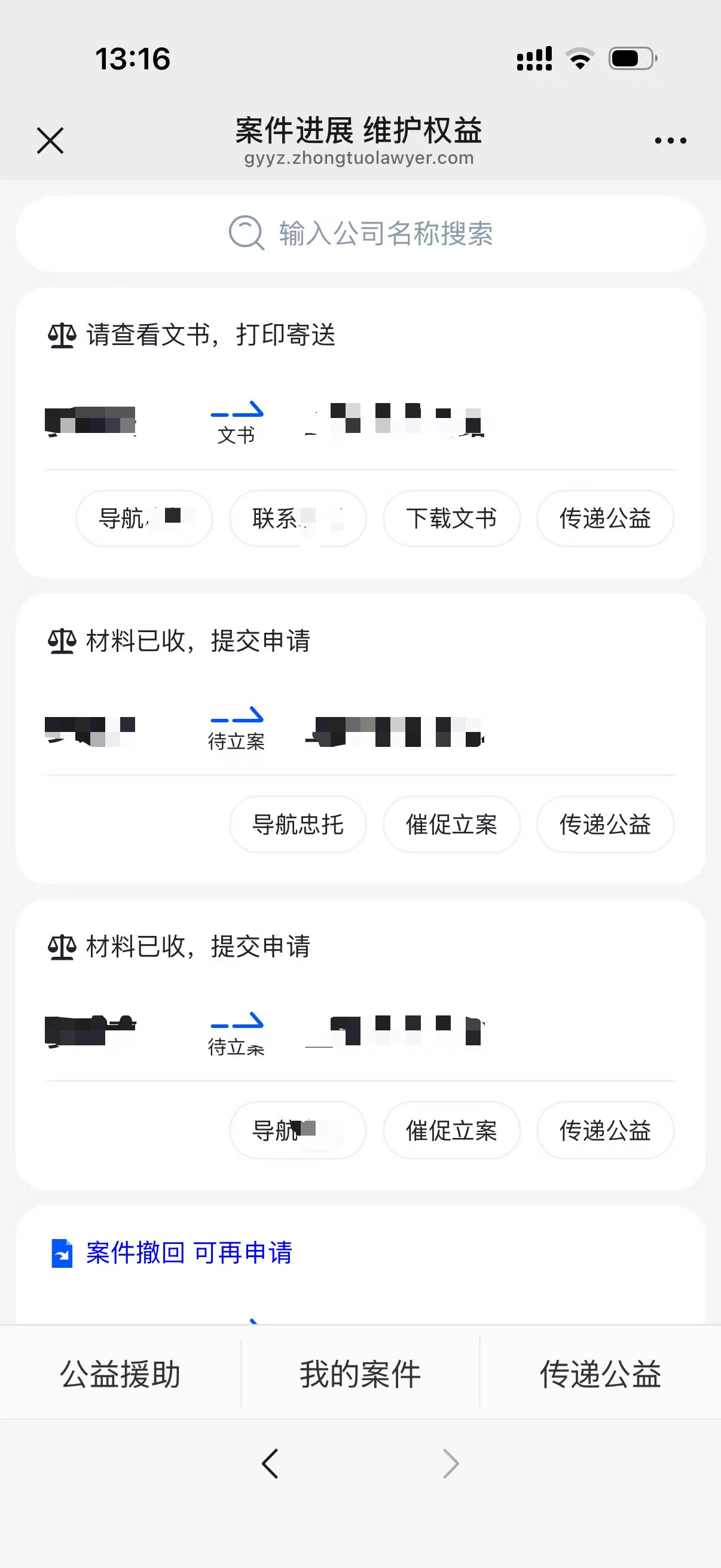Tap 传递公益 in the 请查看文书 card
The width and height of the screenshot is (721, 1568).
[605, 518]
